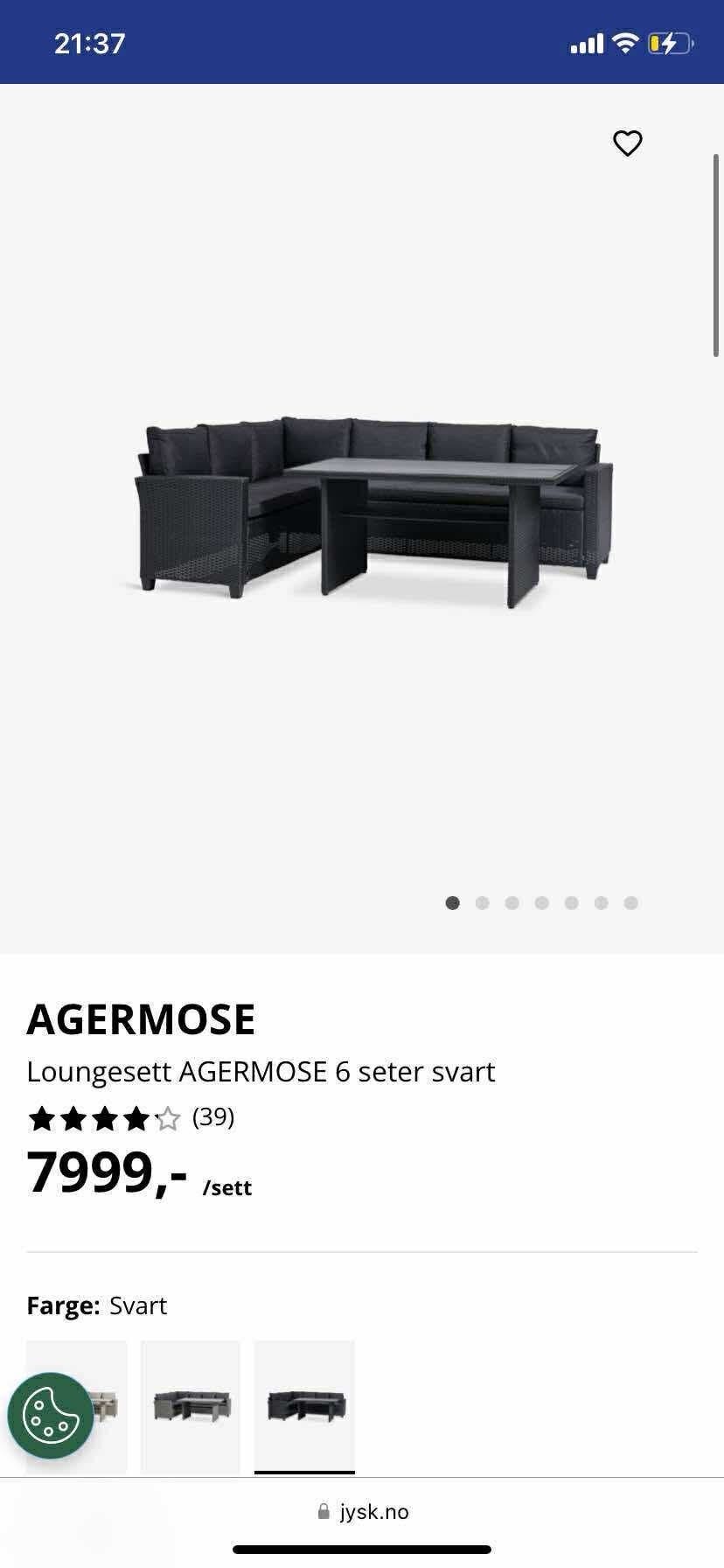This screenshot has height=1568, width=724.
Task: Switch to the second image dot
Action: (x=483, y=902)
